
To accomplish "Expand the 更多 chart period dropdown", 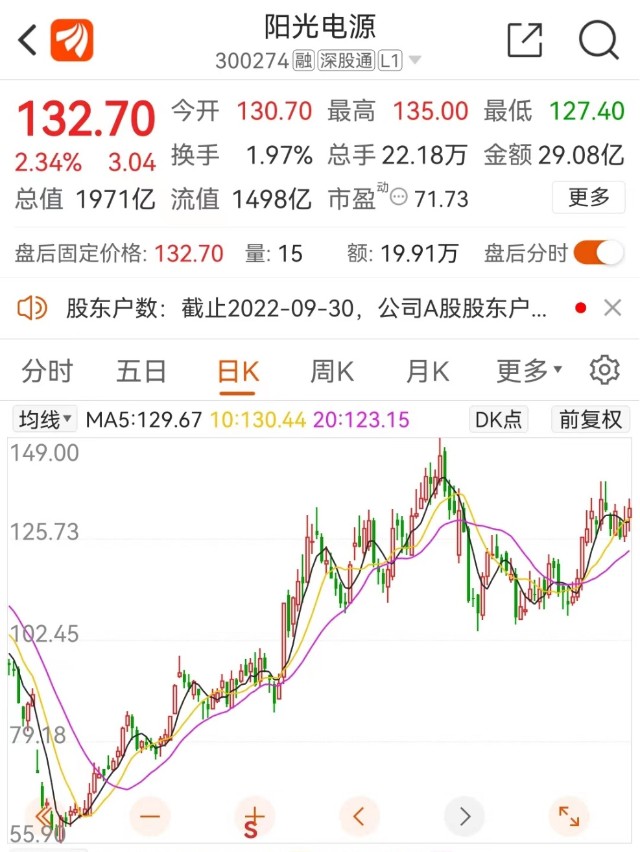I will tap(529, 372).
